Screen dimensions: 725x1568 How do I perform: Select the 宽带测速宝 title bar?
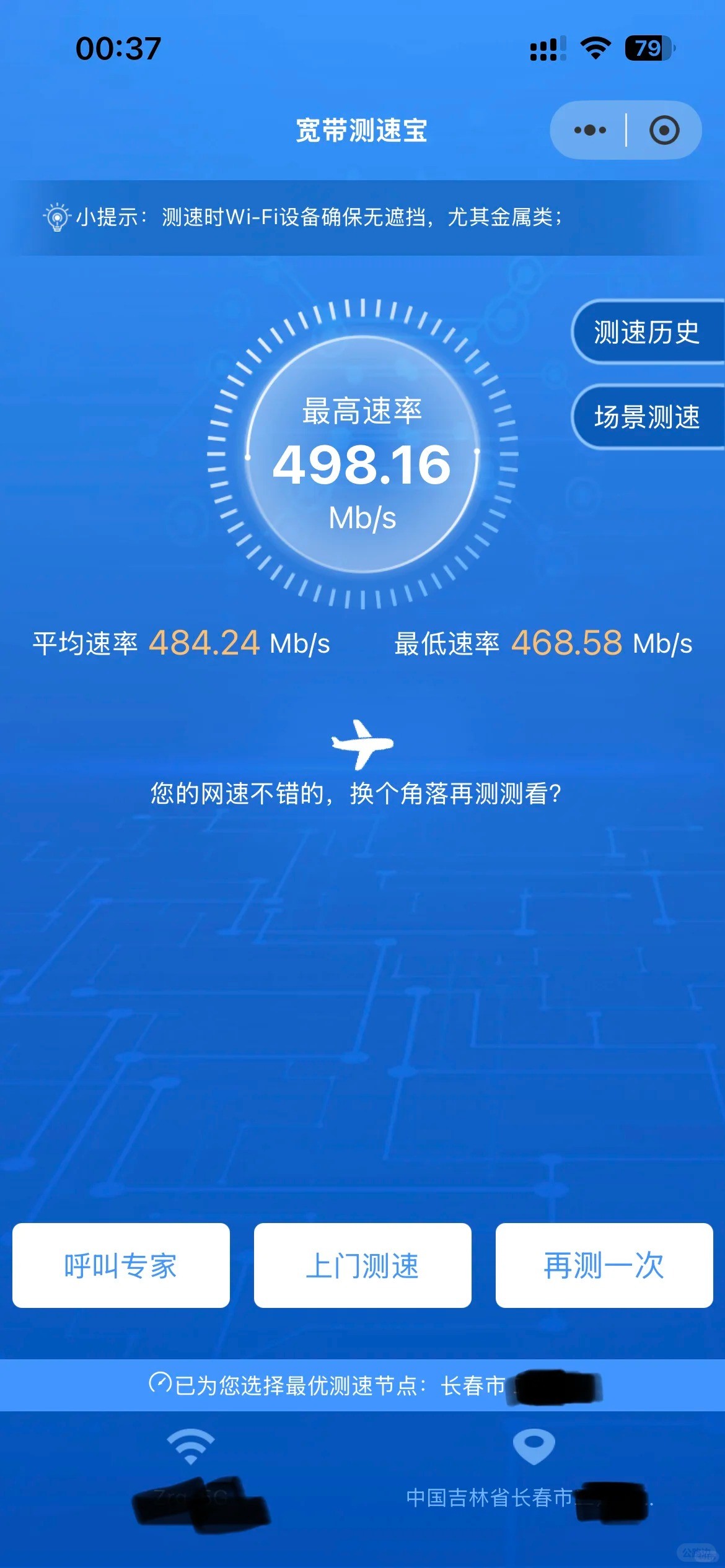coord(362,130)
